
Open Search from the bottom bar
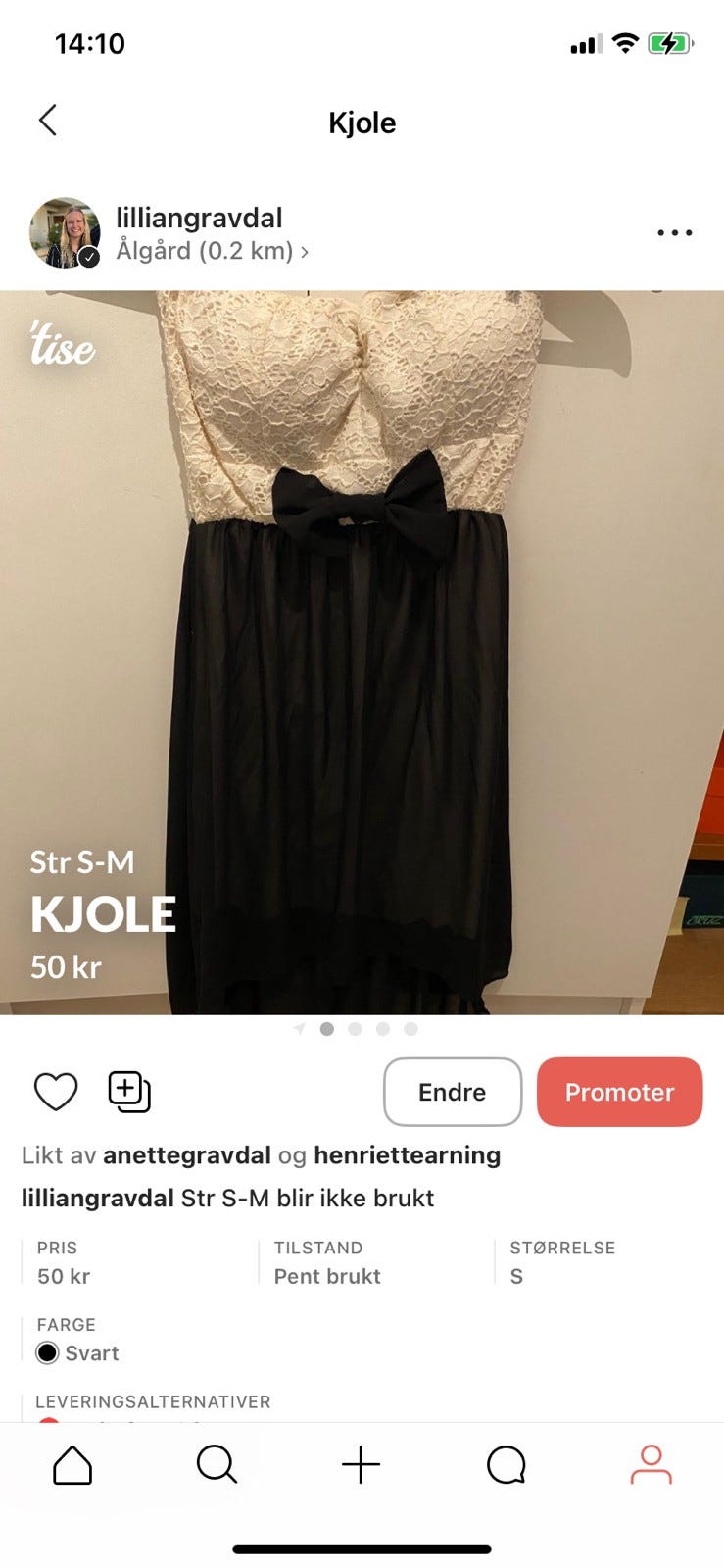[217, 1465]
